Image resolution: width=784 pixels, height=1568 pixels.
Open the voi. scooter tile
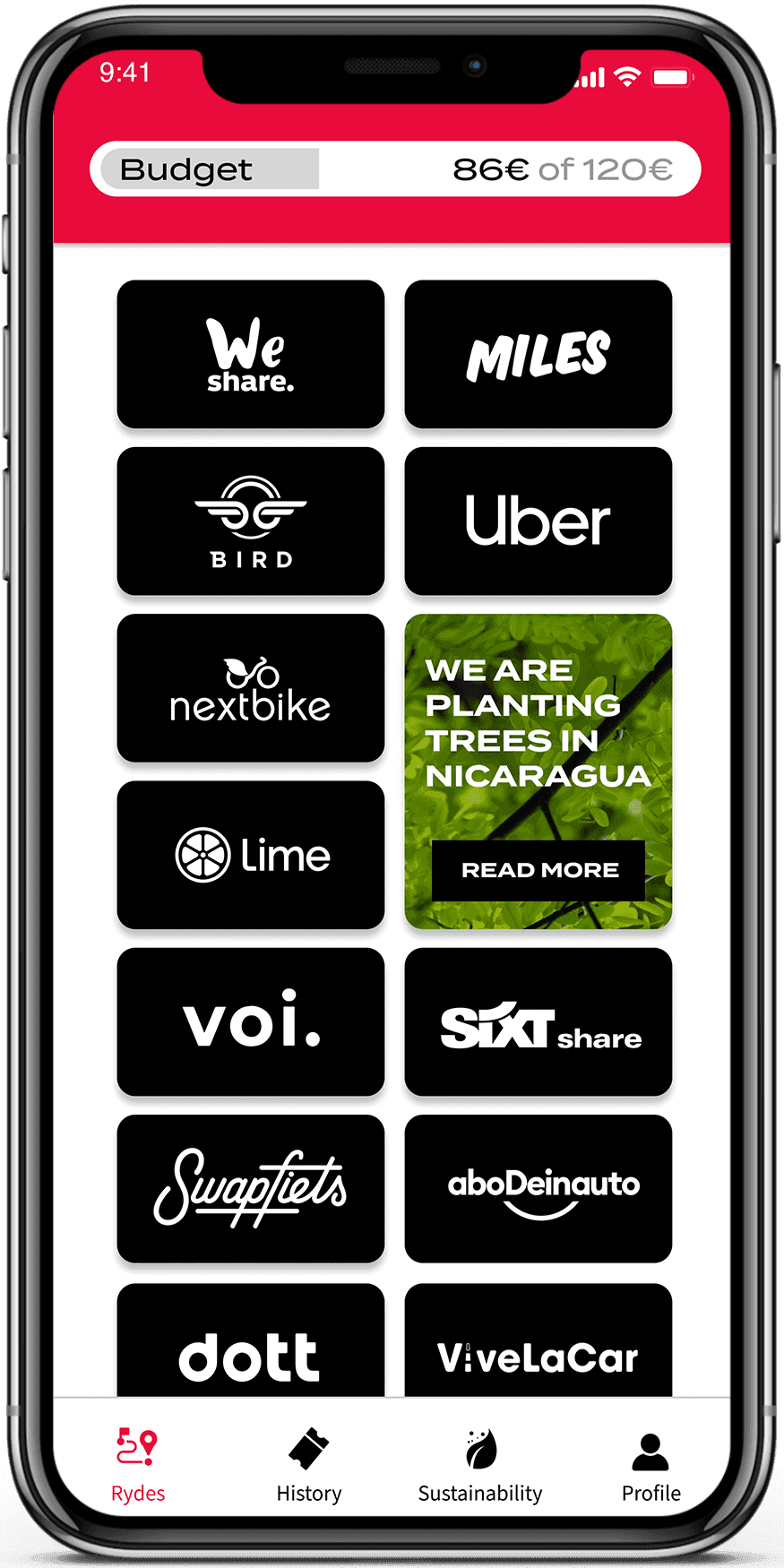pyautogui.click(x=251, y=1021)
